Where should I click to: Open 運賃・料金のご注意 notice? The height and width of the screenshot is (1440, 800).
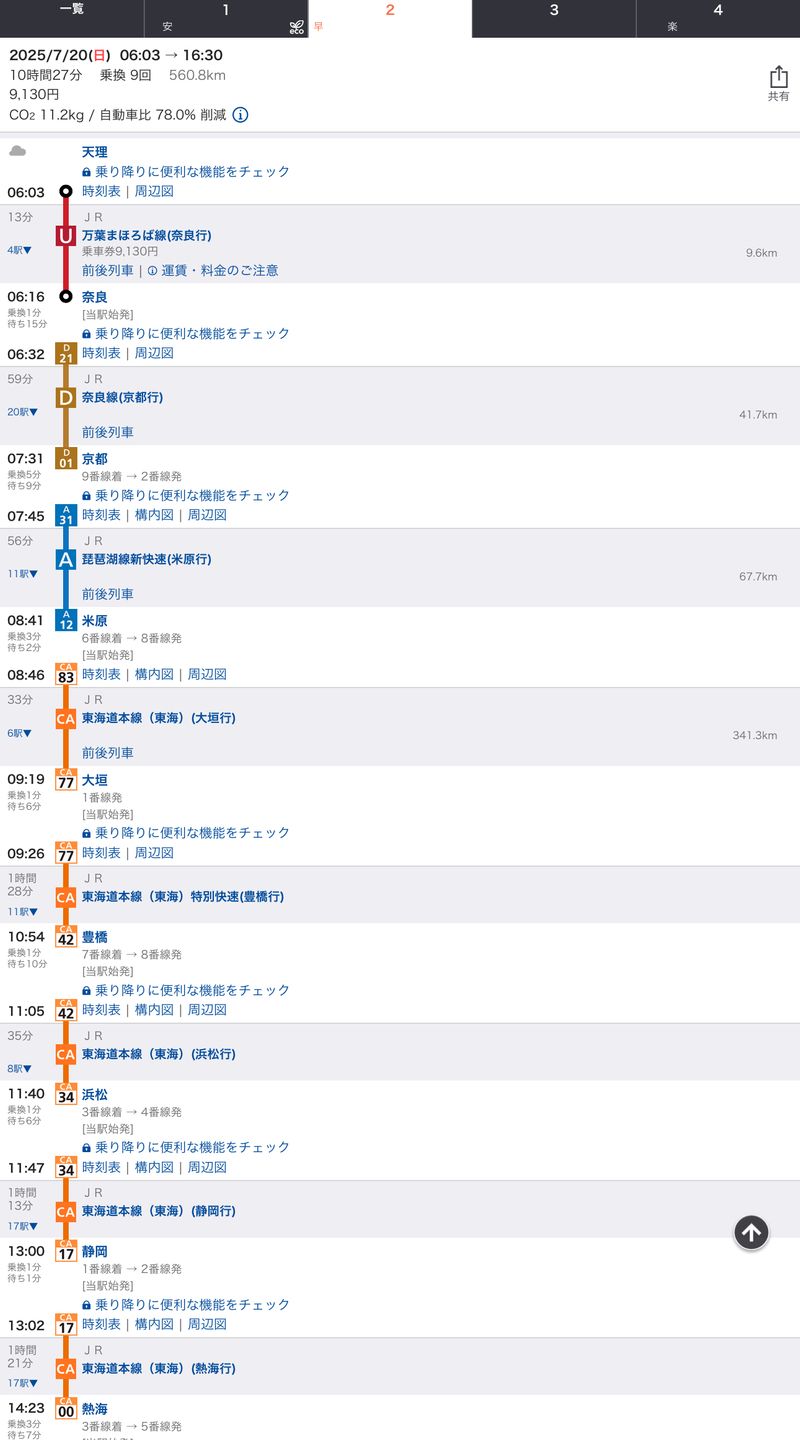click(220, 270)
